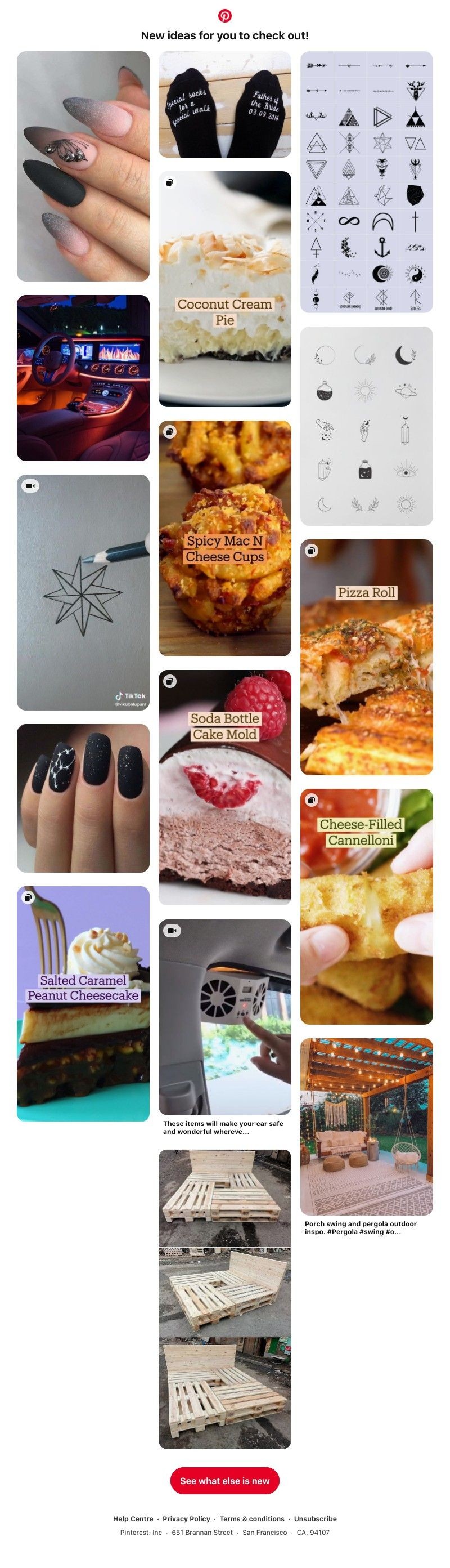View the Salted Caramel Peanut Cheesecake pin

83,1003
